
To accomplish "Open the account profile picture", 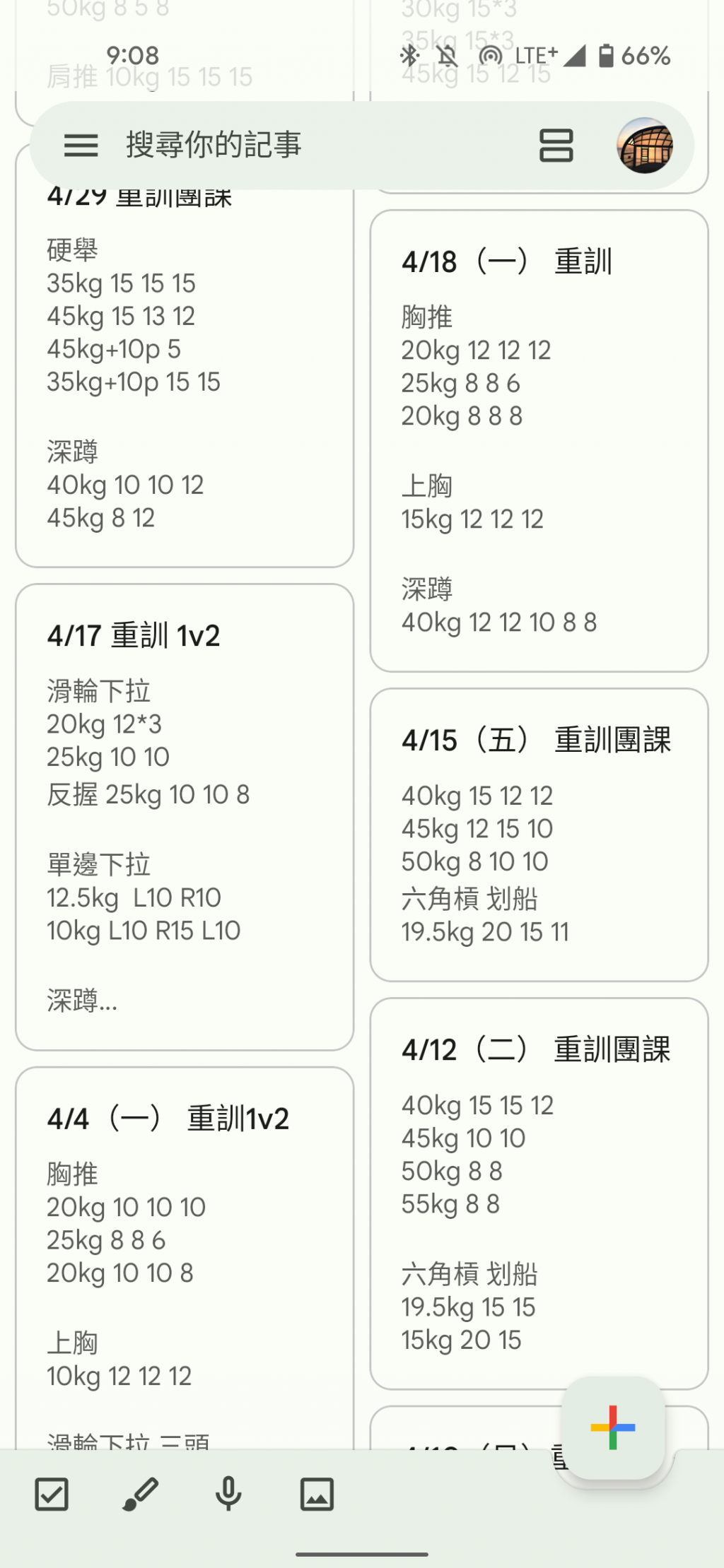I will point(644,146).
